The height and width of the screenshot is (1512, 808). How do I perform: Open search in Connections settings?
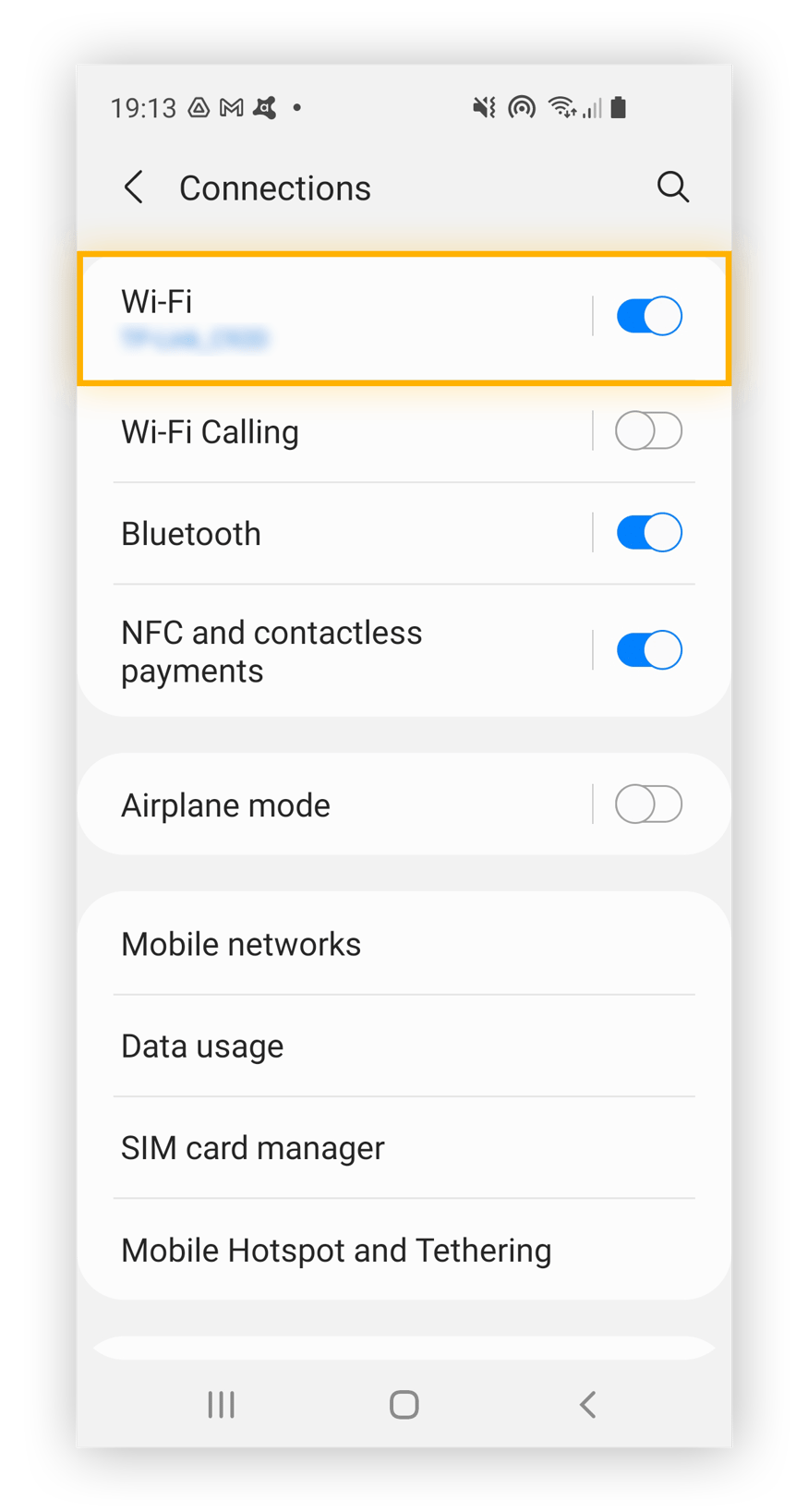tap(672, 187)
